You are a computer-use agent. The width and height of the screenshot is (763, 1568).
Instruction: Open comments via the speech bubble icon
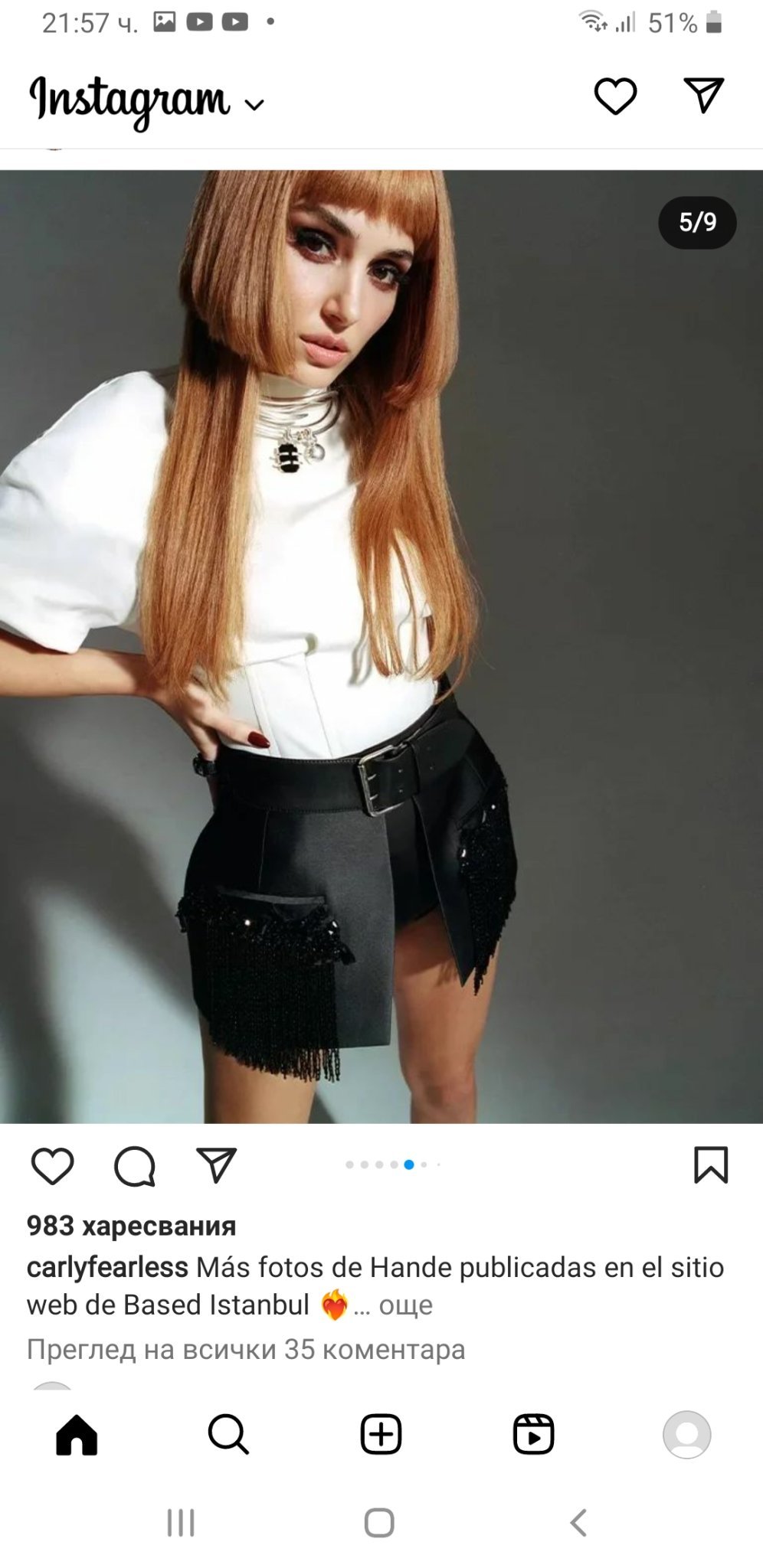pos(135,1166)
